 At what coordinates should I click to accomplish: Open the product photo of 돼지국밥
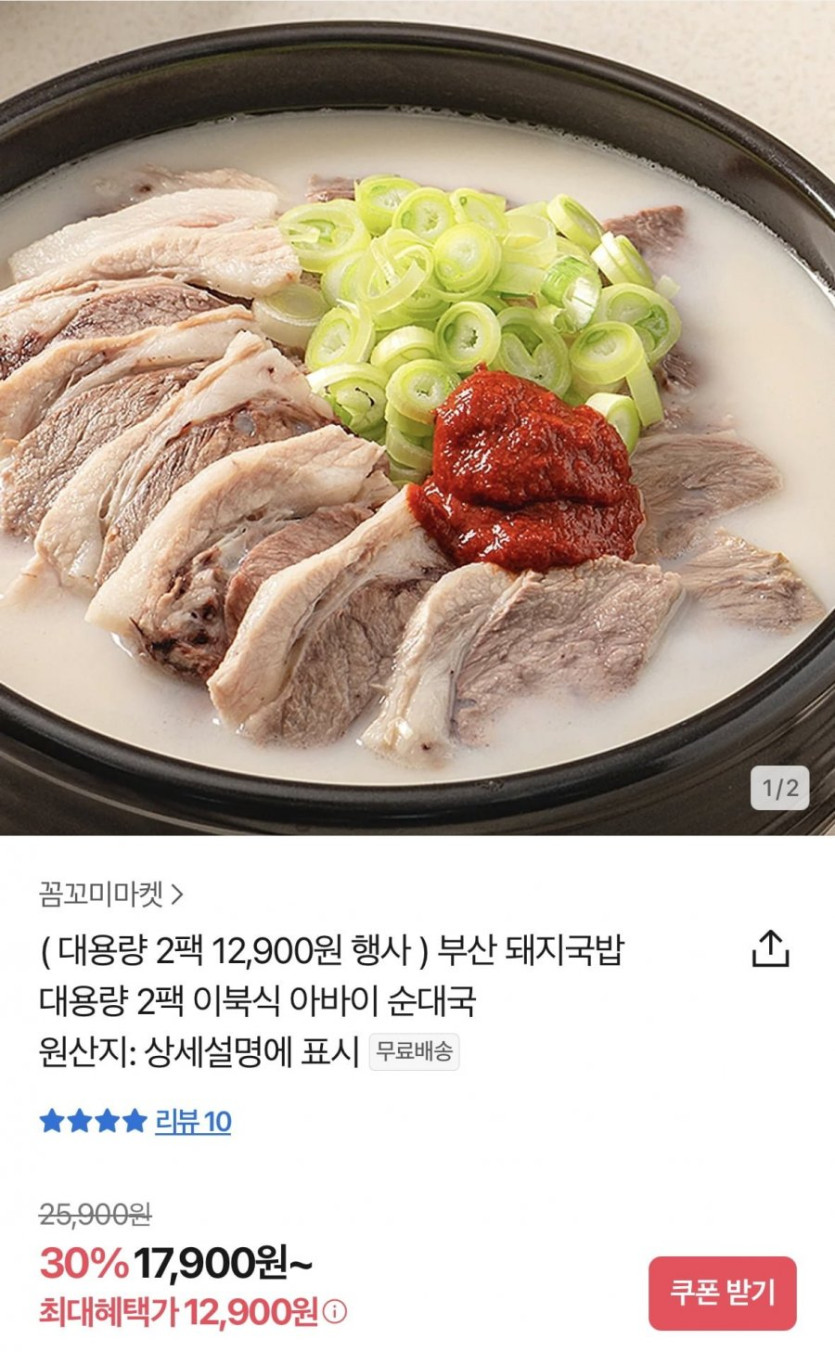tap(417, 420)
